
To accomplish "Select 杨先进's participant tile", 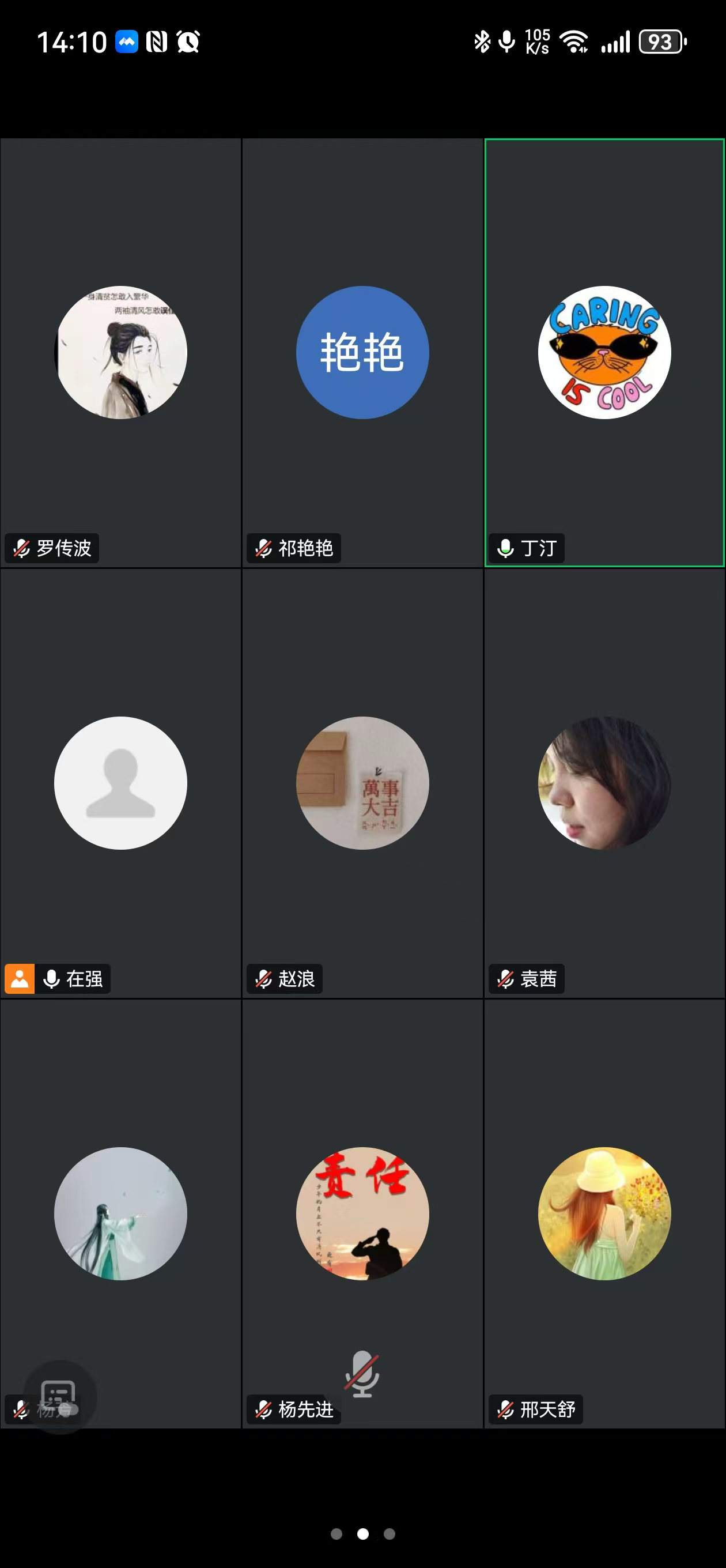I will point(362,1213).
